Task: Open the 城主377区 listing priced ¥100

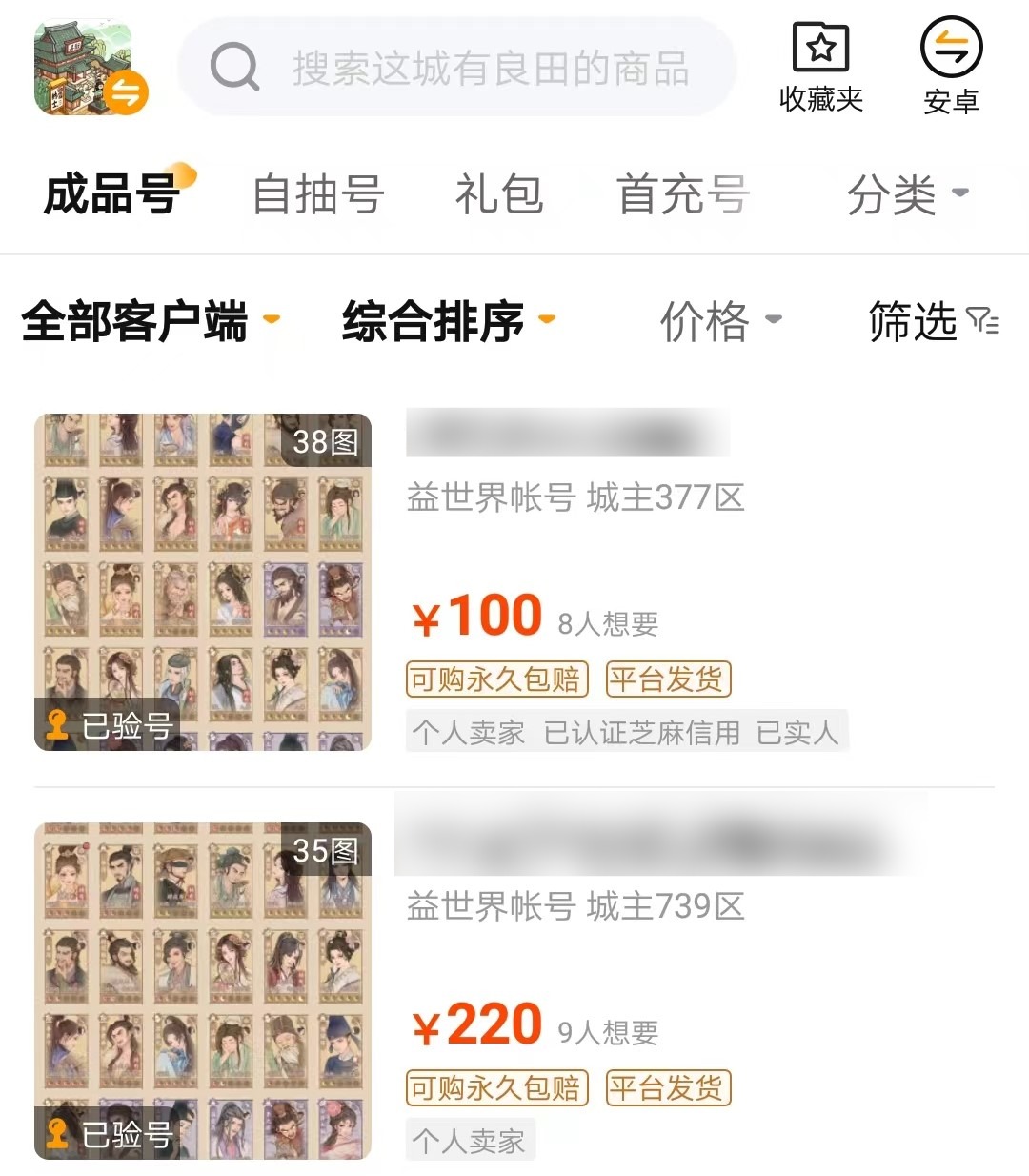Action: tap(575, 497)
